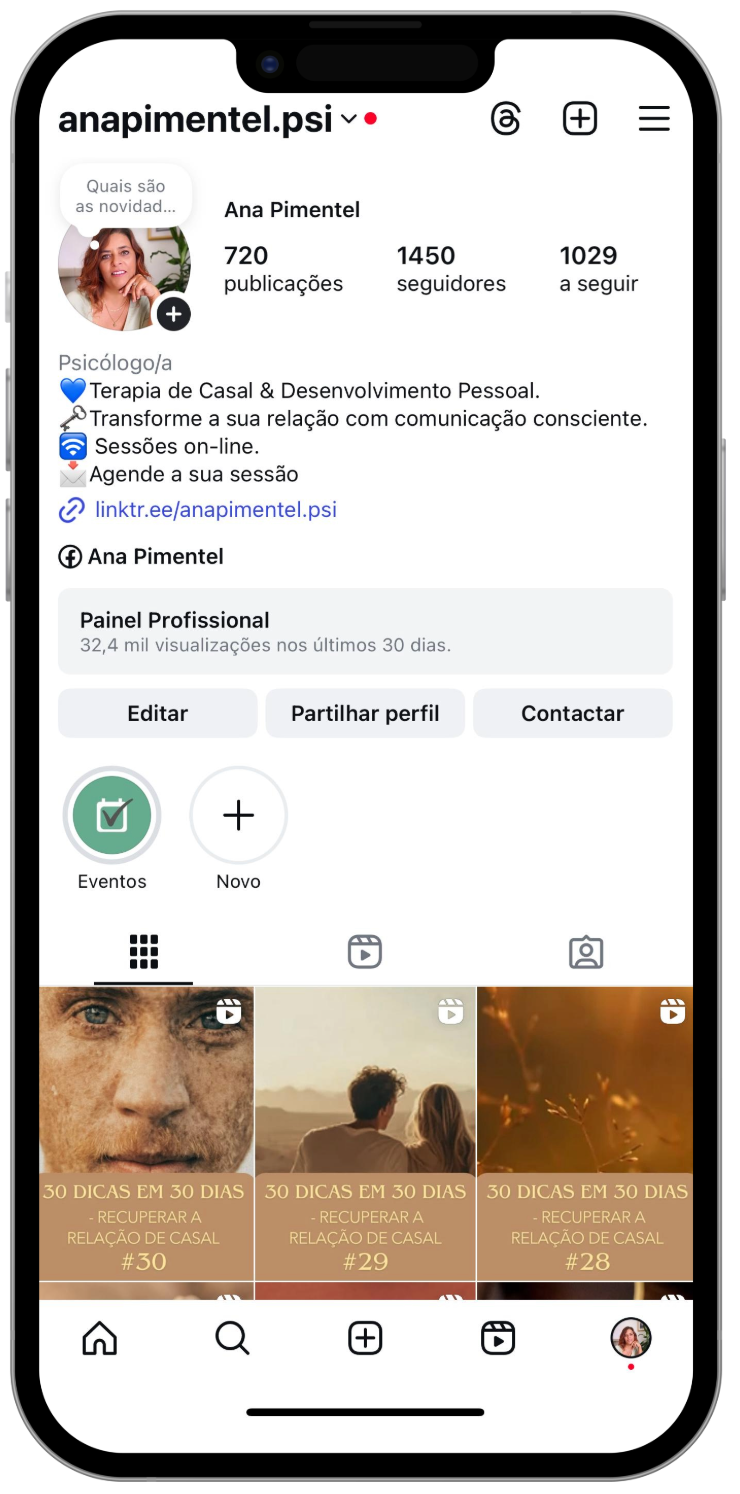The height and width of the screenshot is (1494, 740).
Task: Open the hamburger settings menu
Action: click(654, 120)
